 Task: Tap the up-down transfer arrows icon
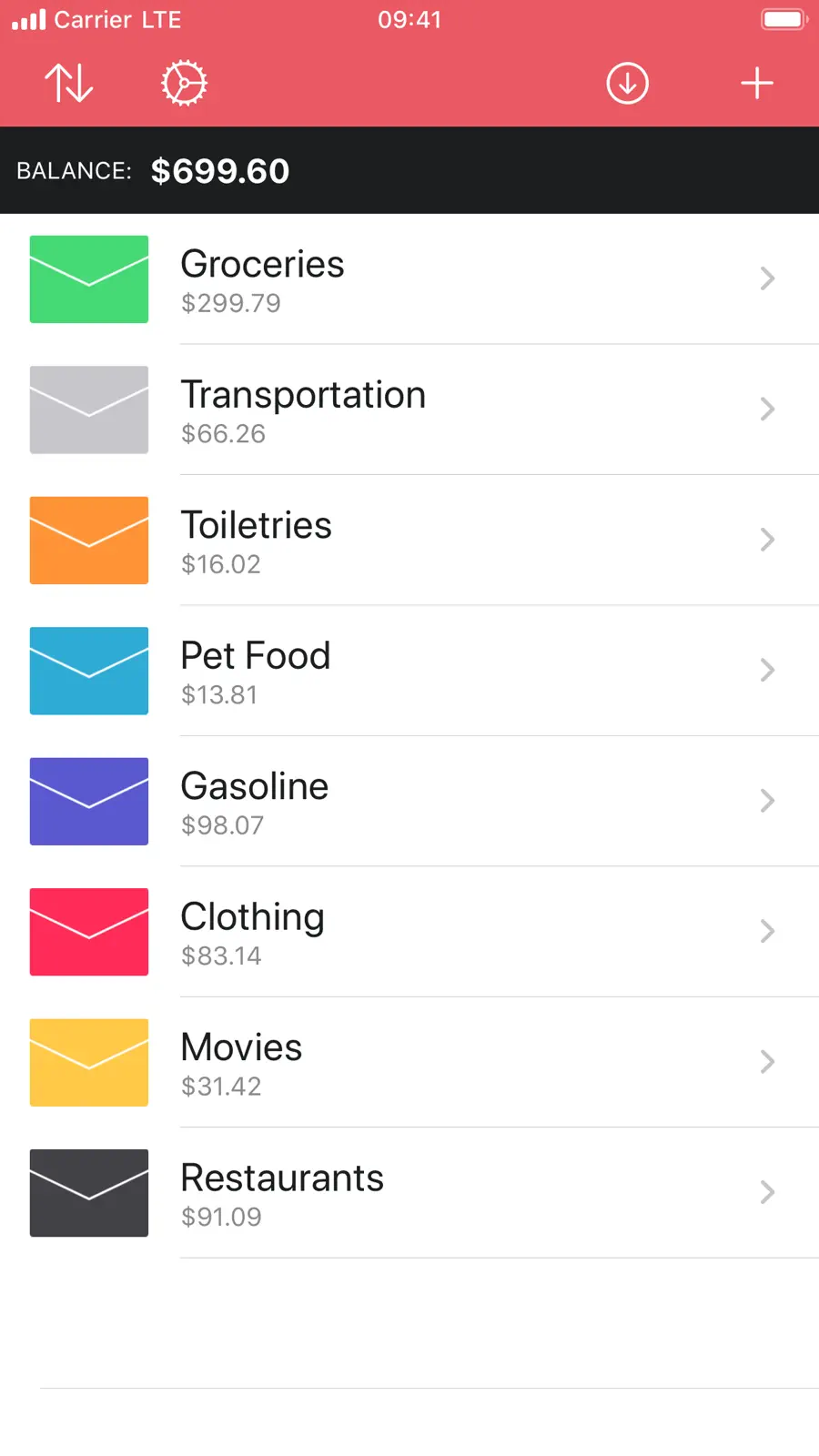69,84
